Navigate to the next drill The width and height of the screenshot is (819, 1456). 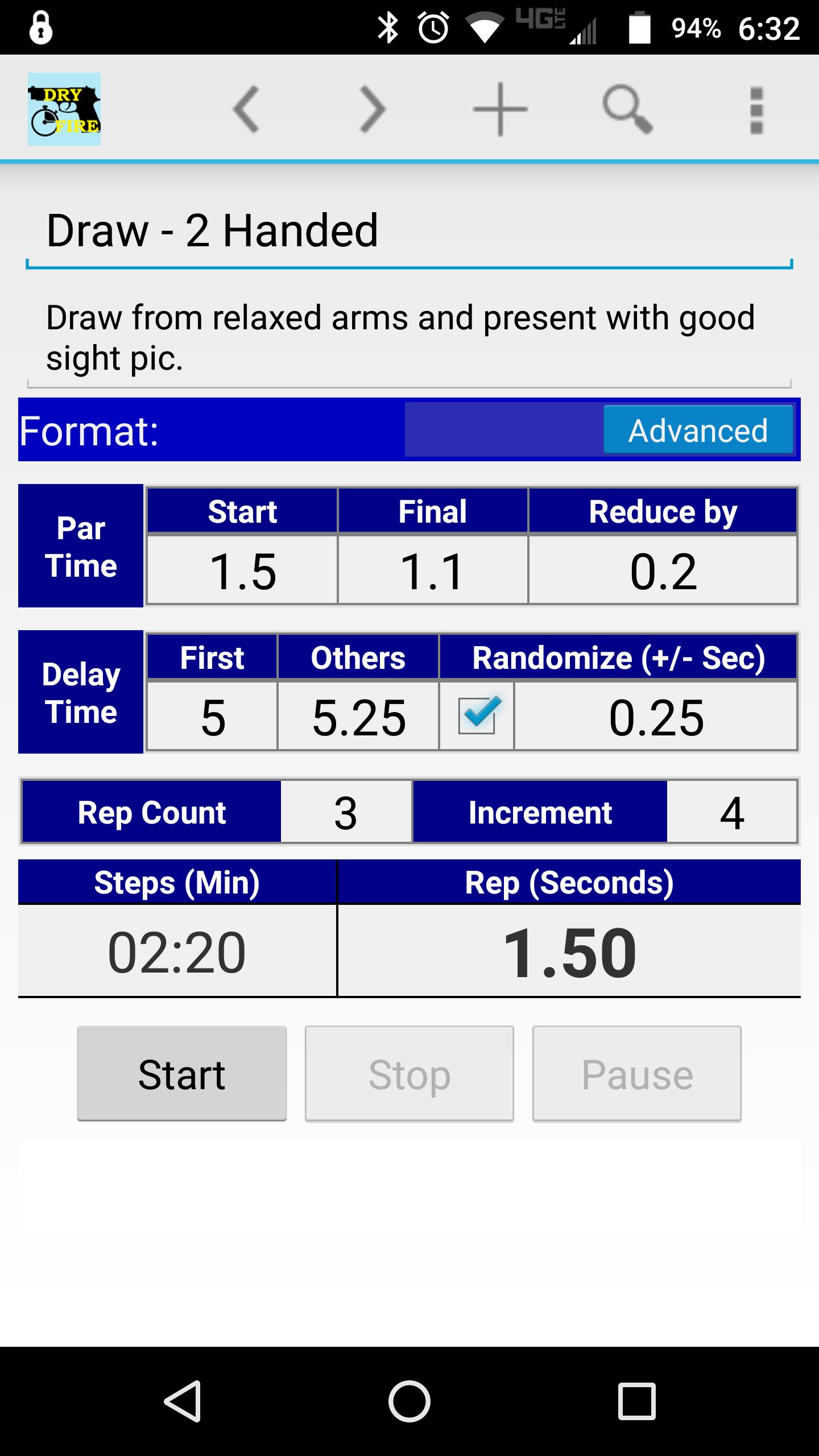pyautogui.click(x=371, y=109)
